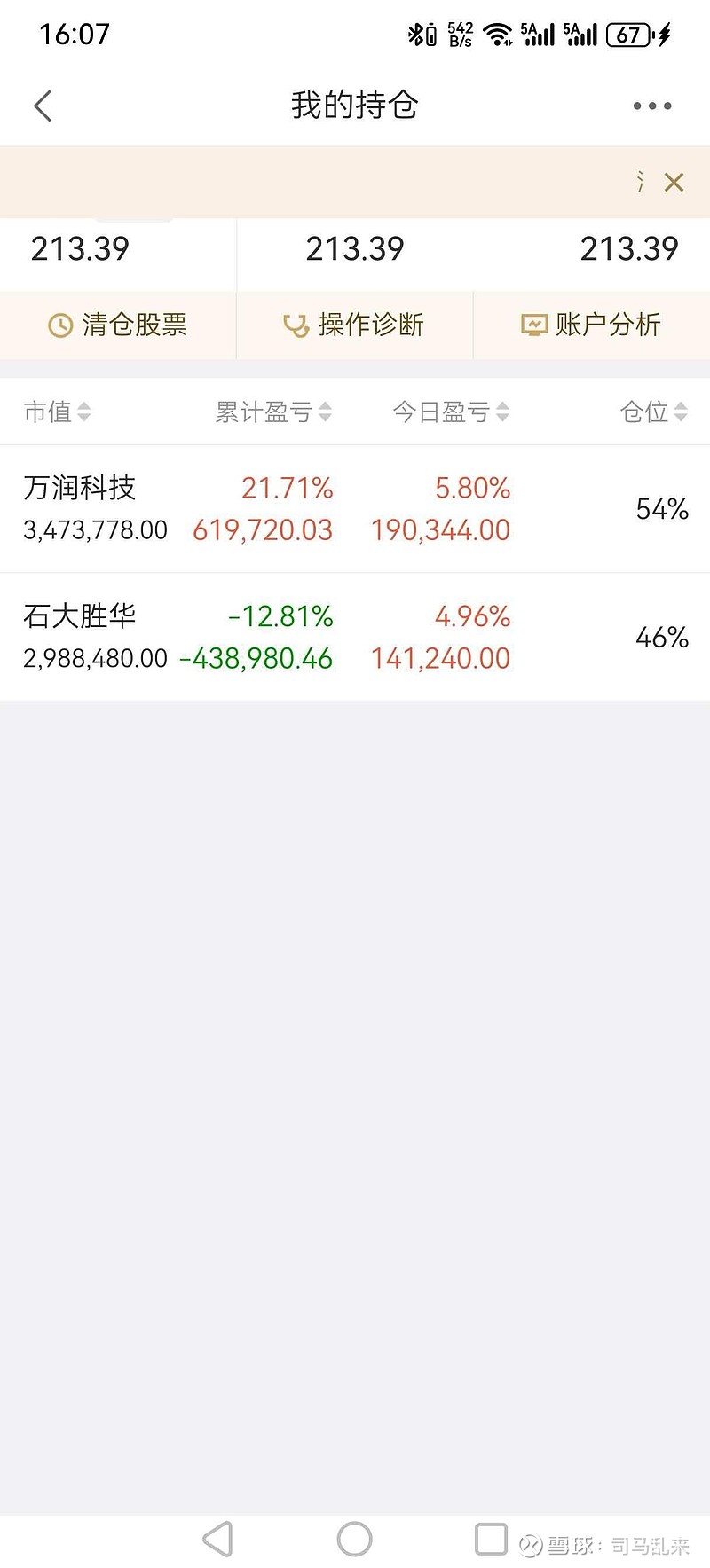This screenshot has height=1568, width=710.
Task: Tap the system home button
Action: tap(355, 1539)
